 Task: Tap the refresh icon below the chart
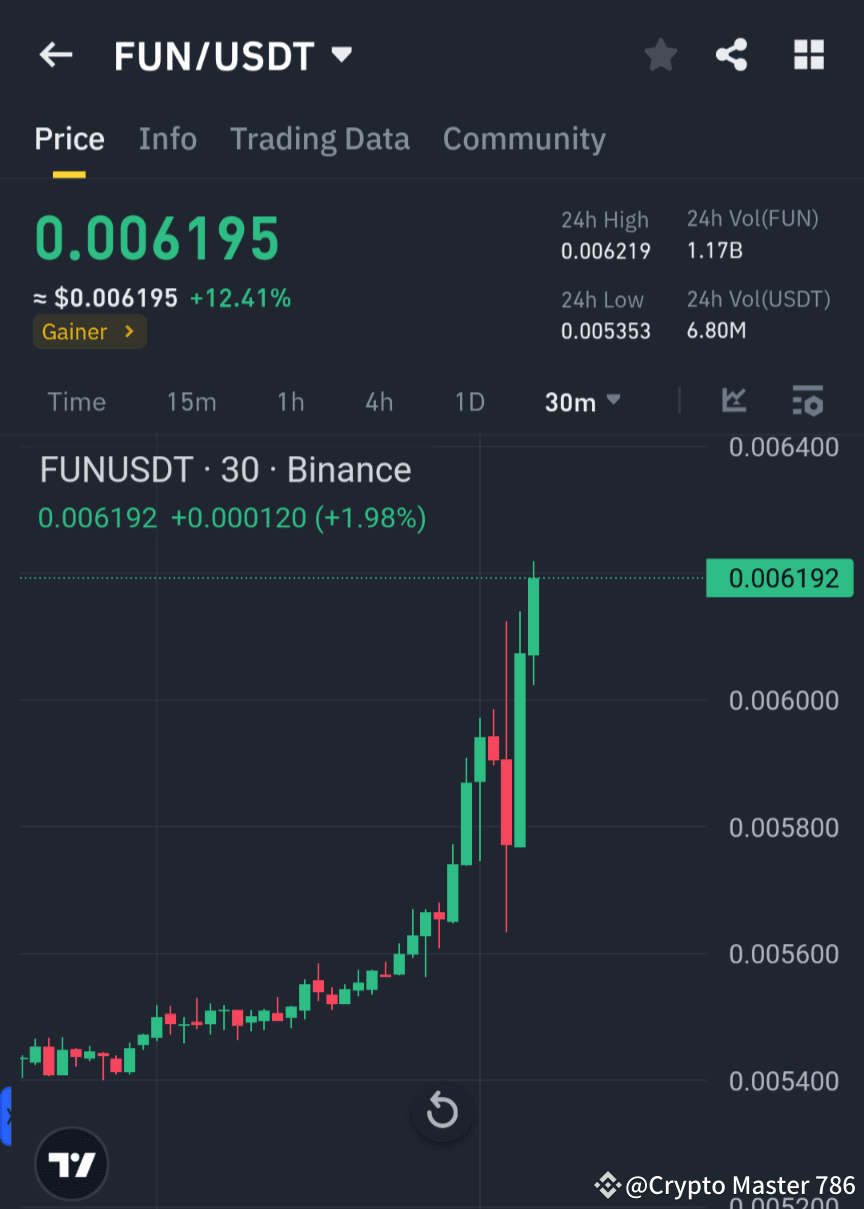pyautogui.click(x=441, y=1111)
